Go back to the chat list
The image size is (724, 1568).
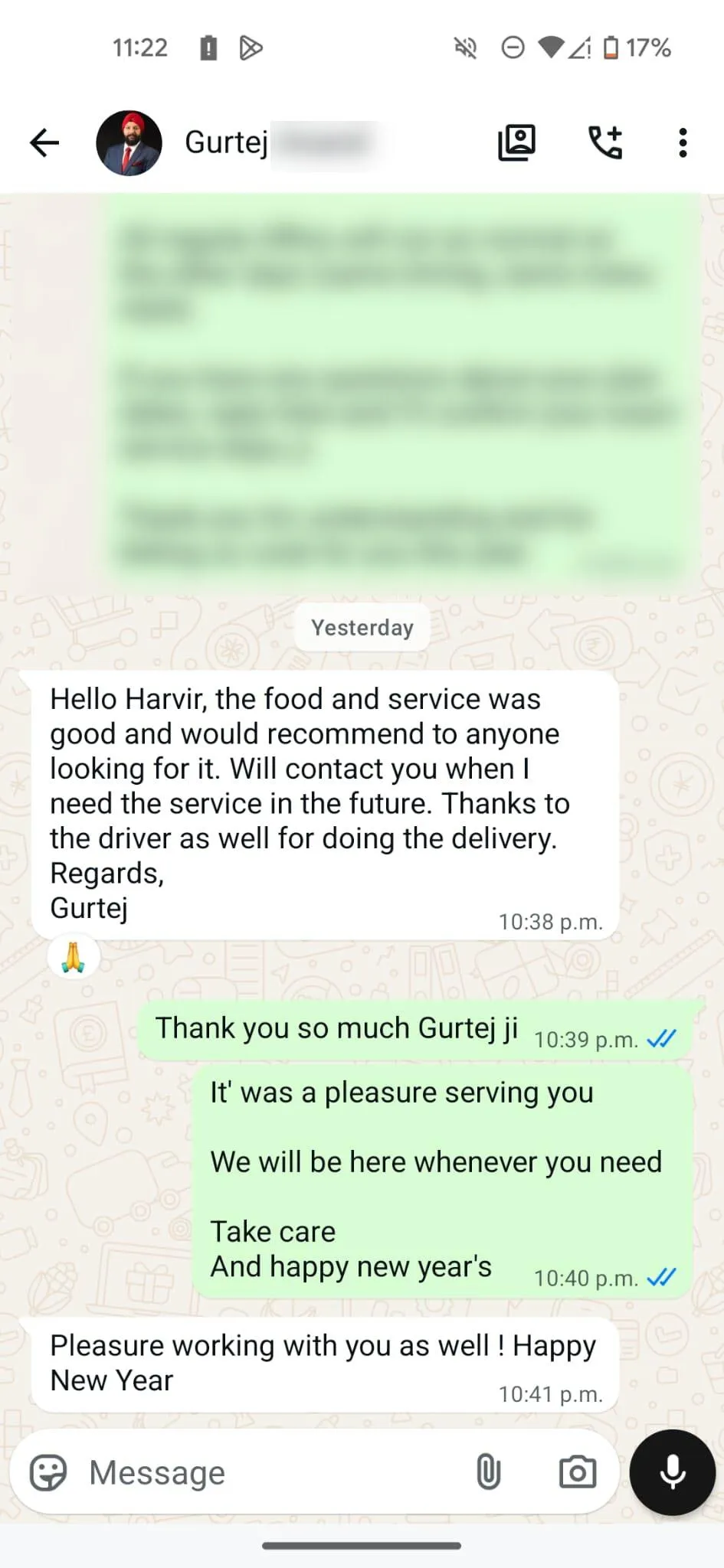coord(44,142)
